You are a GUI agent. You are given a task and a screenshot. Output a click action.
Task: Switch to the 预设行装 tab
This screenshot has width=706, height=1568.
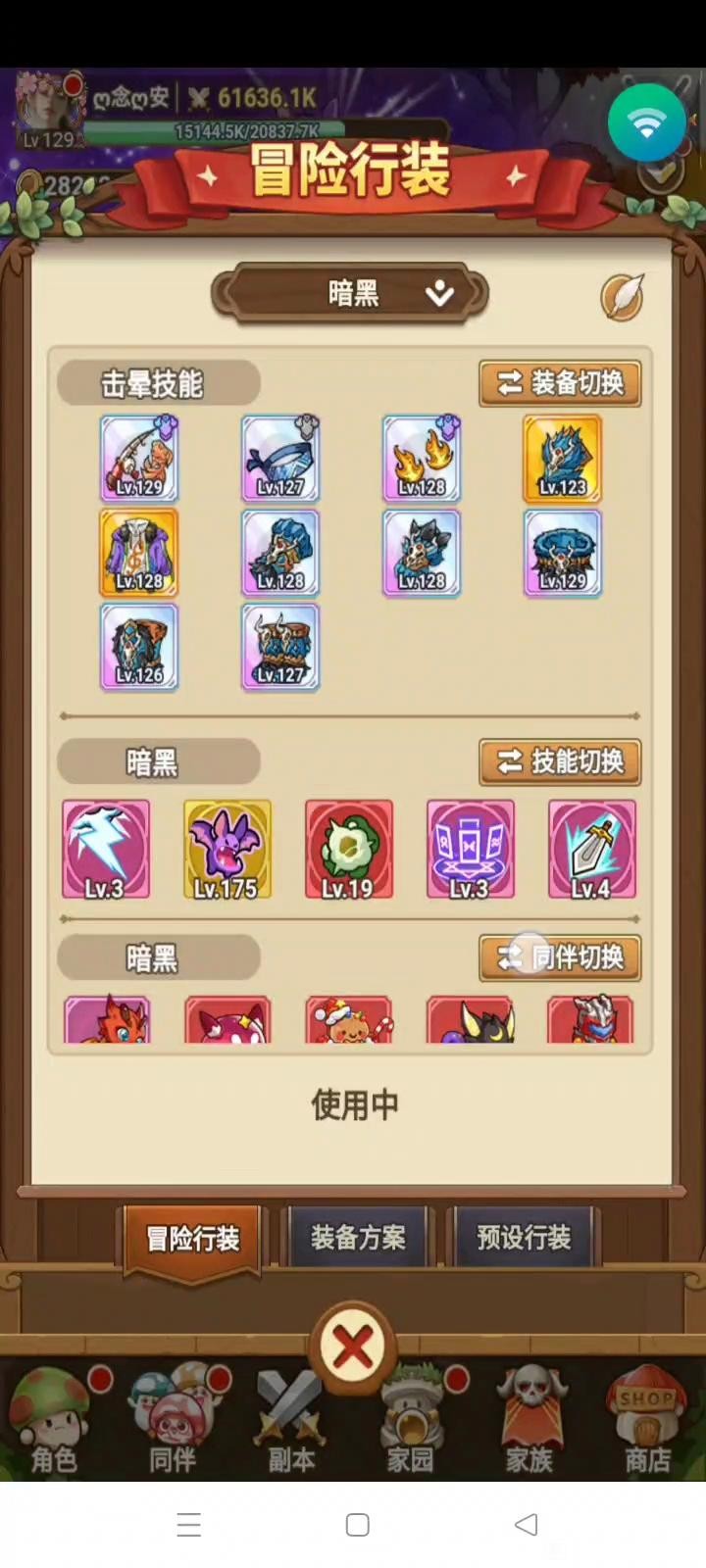[x=523, y=1238]
